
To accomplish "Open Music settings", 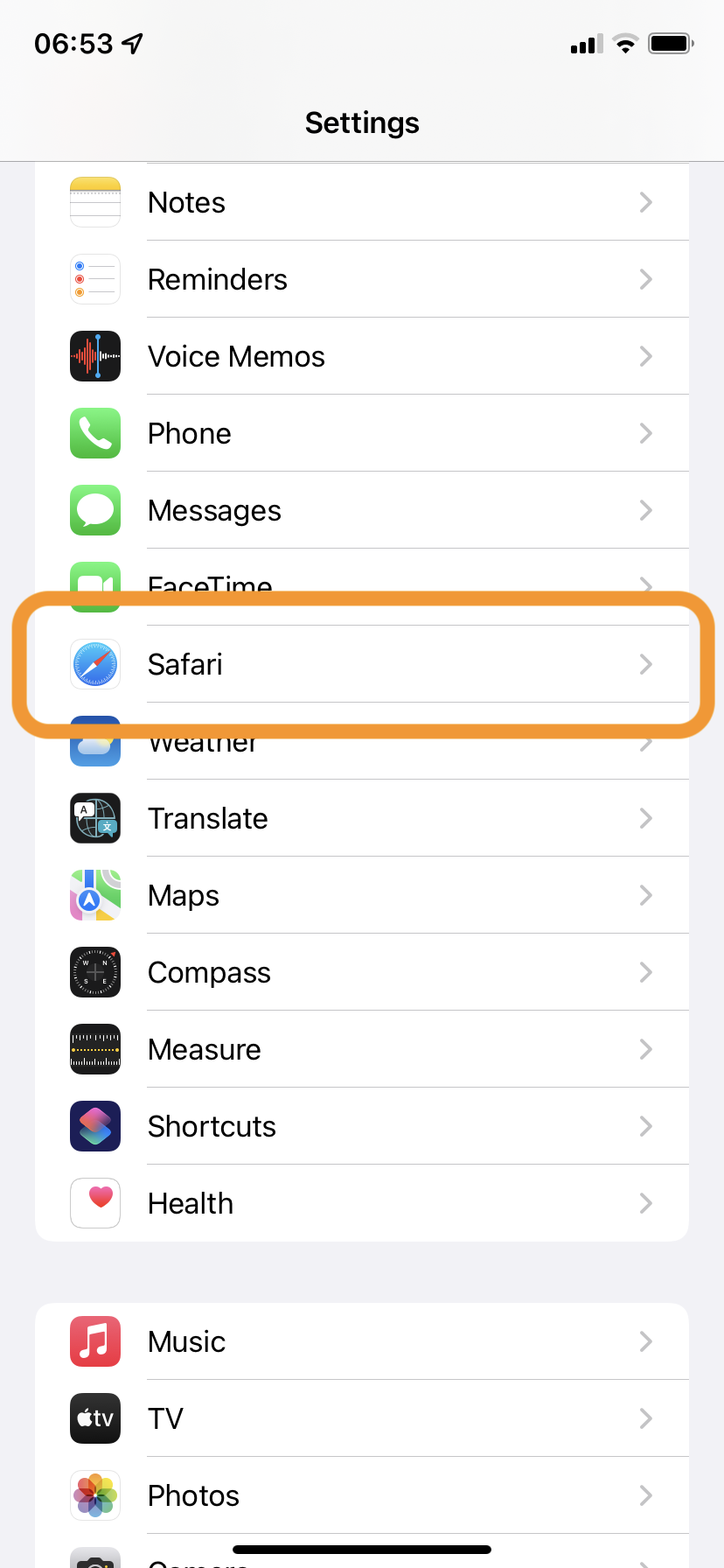I will [x=362, y=1341].
